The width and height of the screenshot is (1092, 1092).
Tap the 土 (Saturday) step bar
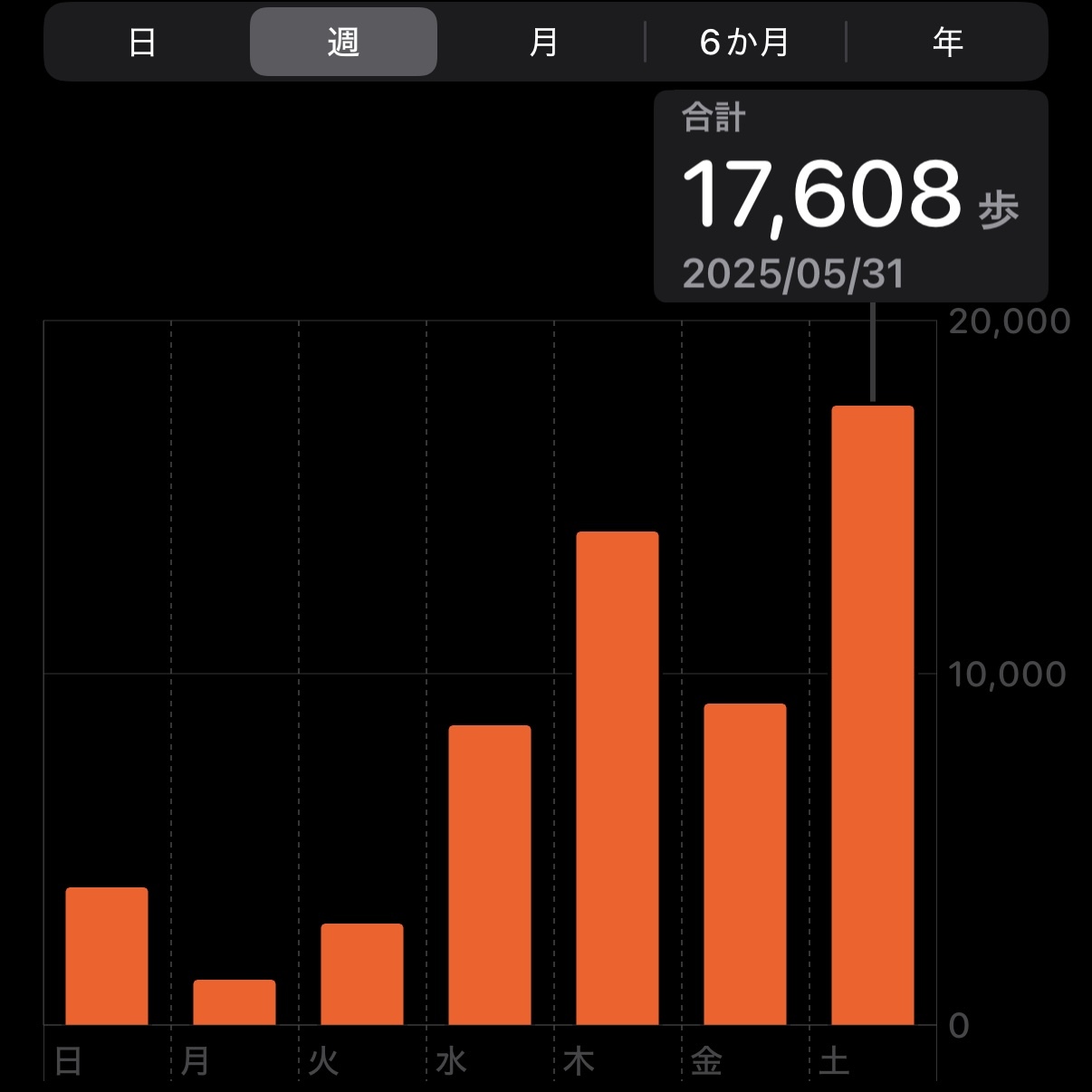[873, 715]
